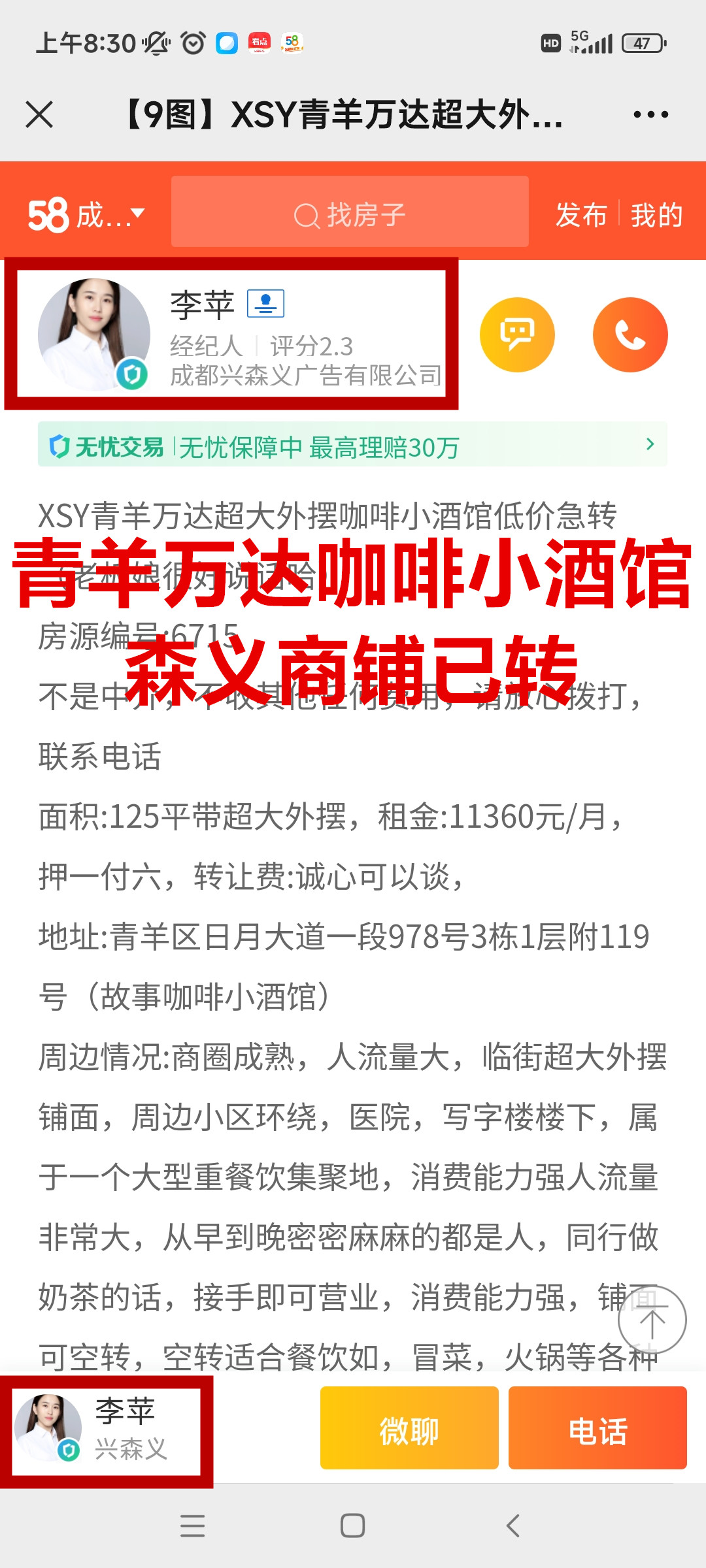This screenshot has height=1568, width=706.
Task: Call the agent via orange phone icon
Action: [630, 335]
